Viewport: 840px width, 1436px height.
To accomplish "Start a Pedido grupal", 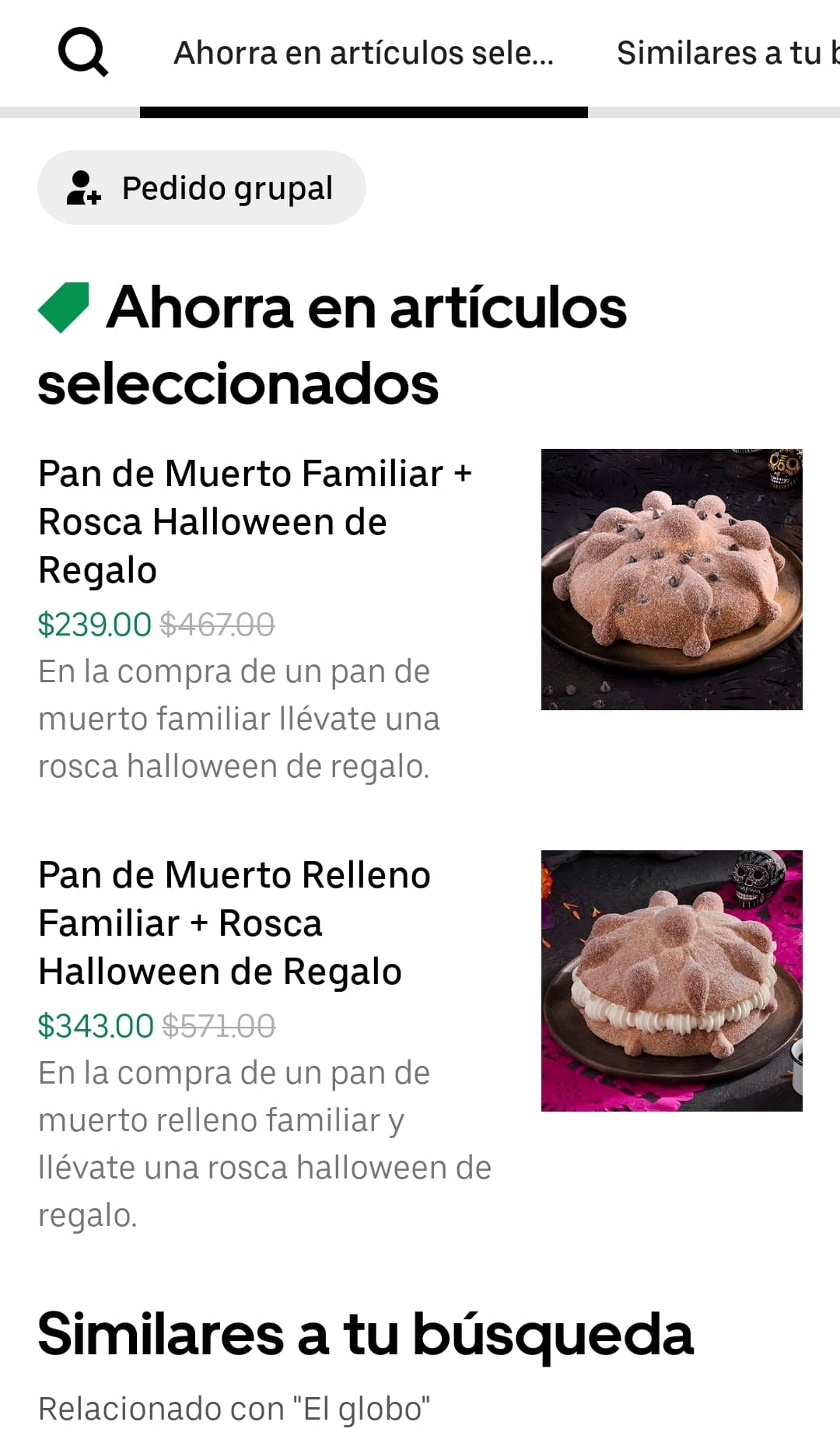I will pyautogui.click(x=201, y=187).
